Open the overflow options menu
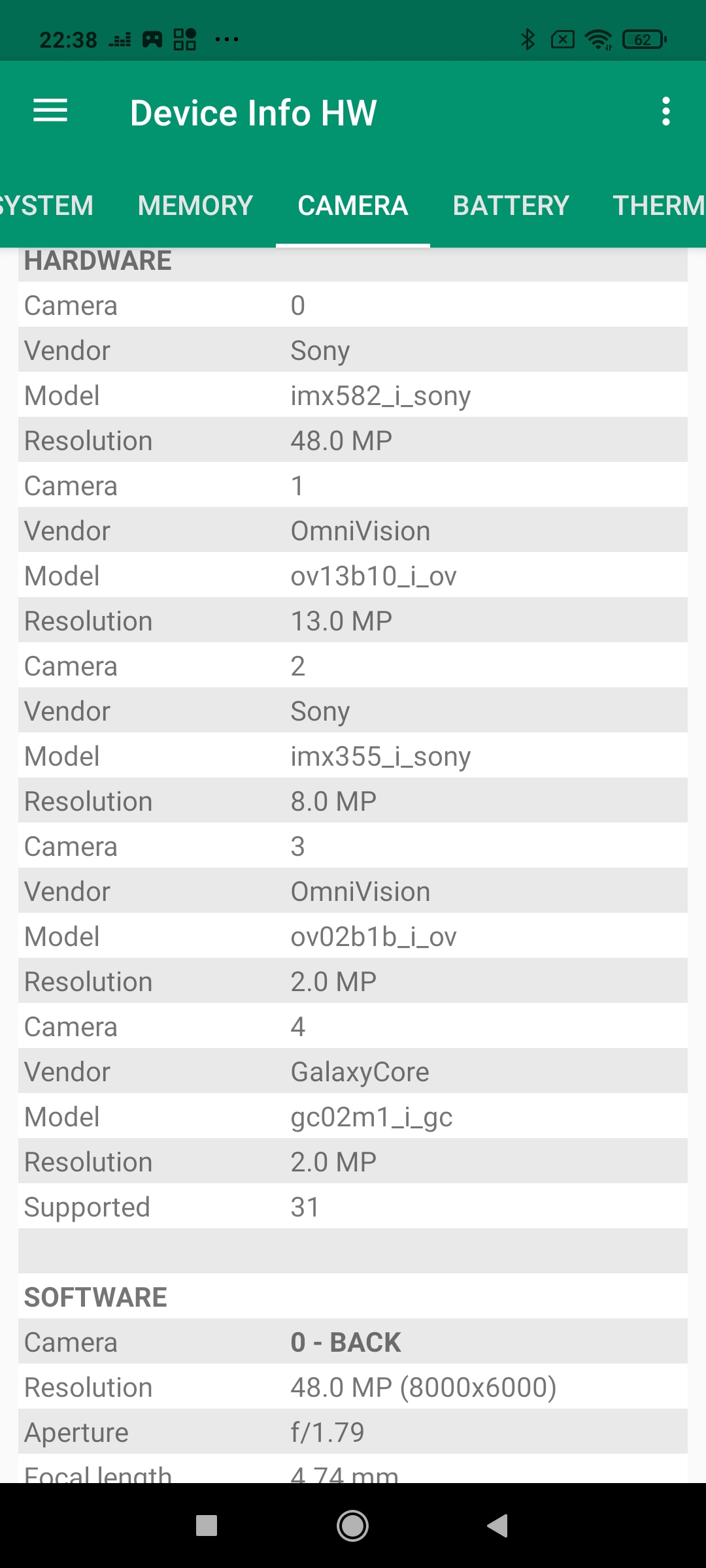This screenshot has width=706, height=1568. pyautogui.click(x=665, y=112)
